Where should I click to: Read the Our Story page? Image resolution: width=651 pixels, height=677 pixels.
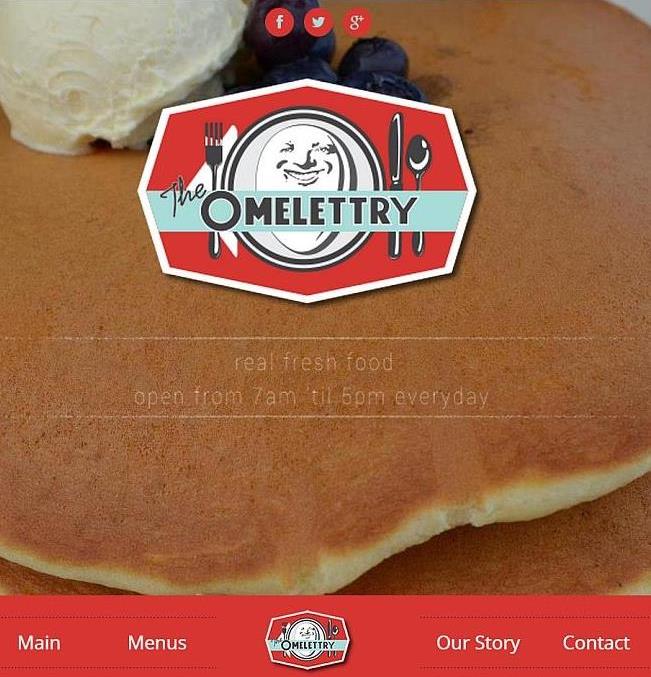[478, 643]
